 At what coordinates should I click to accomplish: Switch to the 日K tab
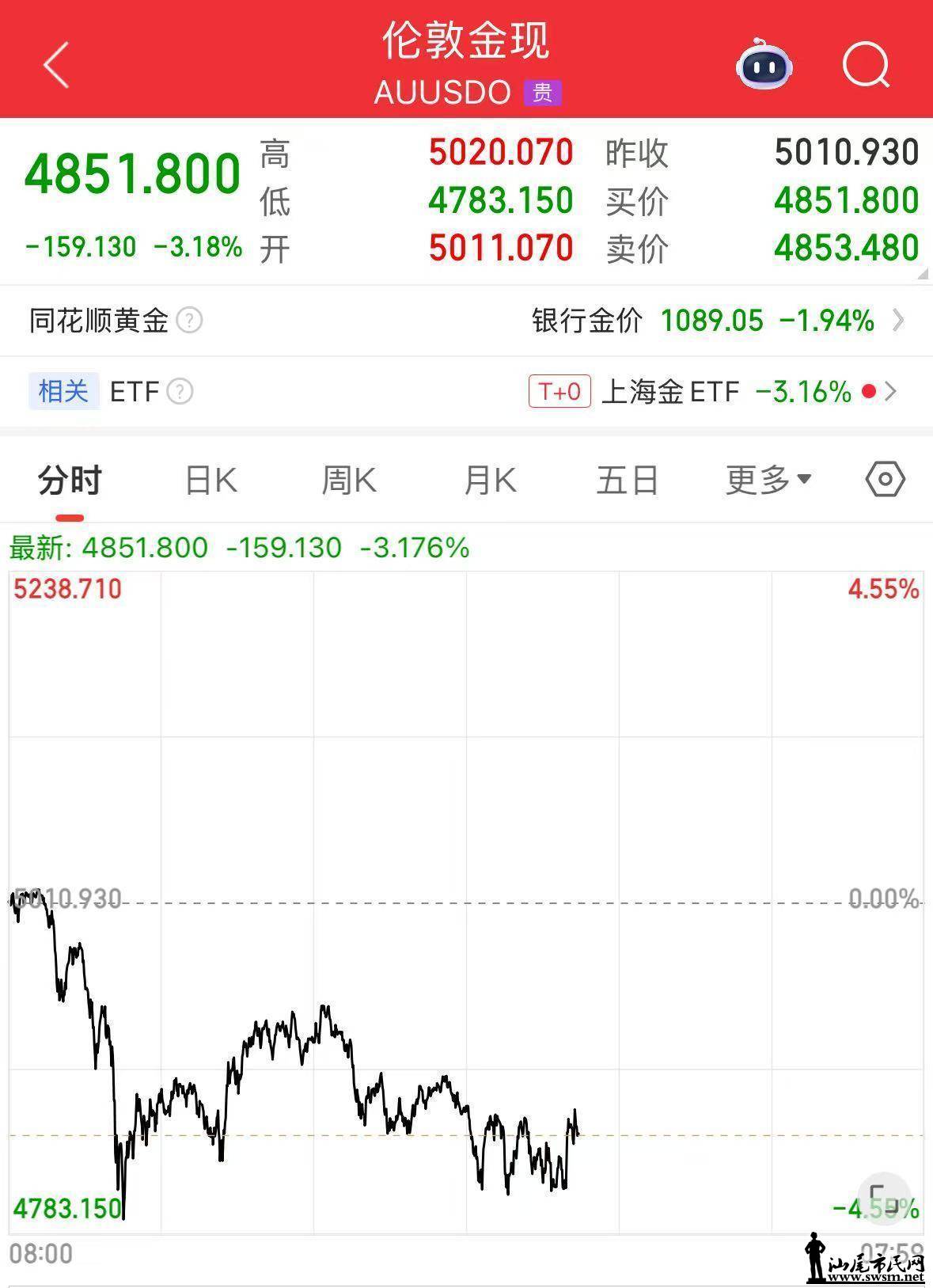pos(210,481)
